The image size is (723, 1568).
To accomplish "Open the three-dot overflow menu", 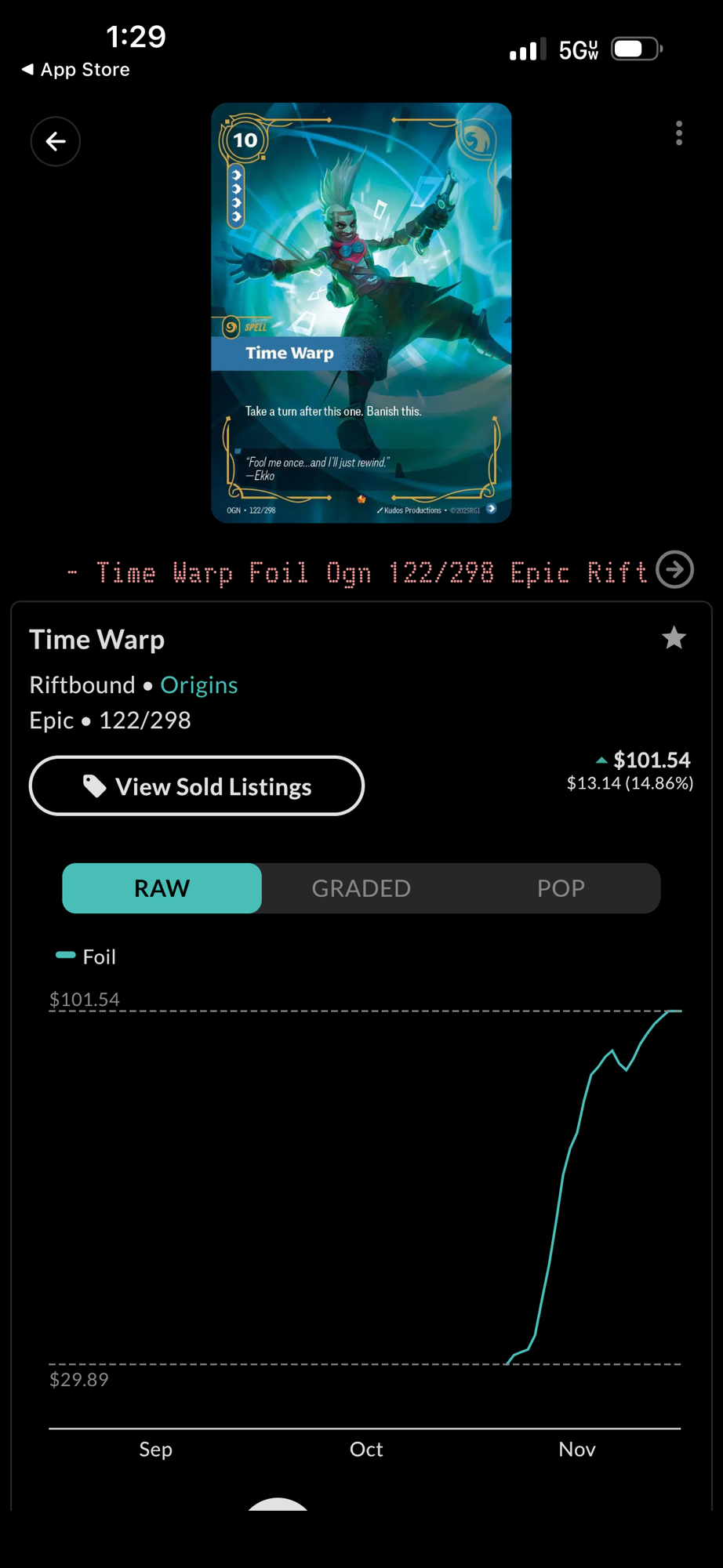I will point(679,133).
